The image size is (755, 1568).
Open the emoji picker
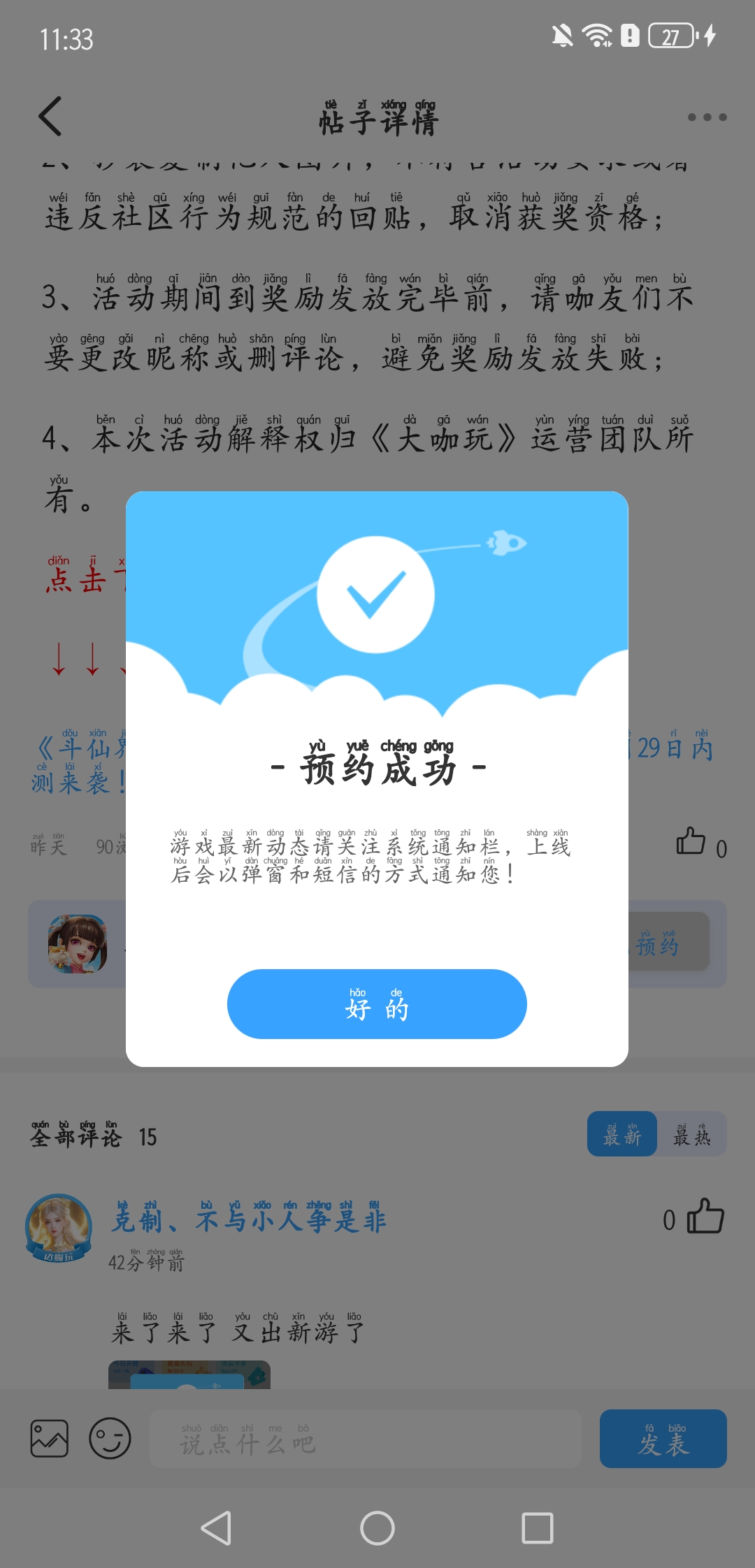point(110,1439)
